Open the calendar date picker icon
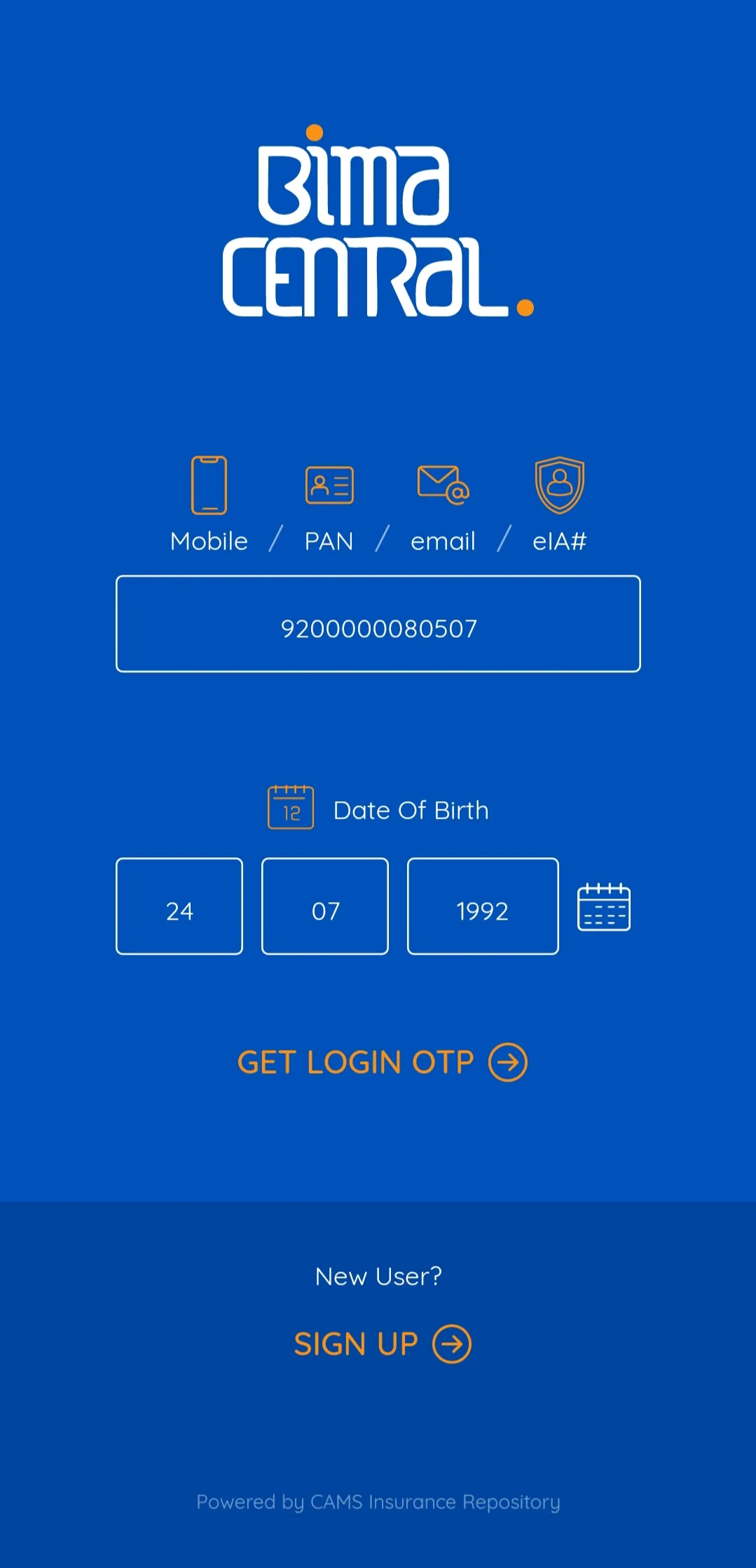This screenshot has height=1568, width=756. [603, 907]
